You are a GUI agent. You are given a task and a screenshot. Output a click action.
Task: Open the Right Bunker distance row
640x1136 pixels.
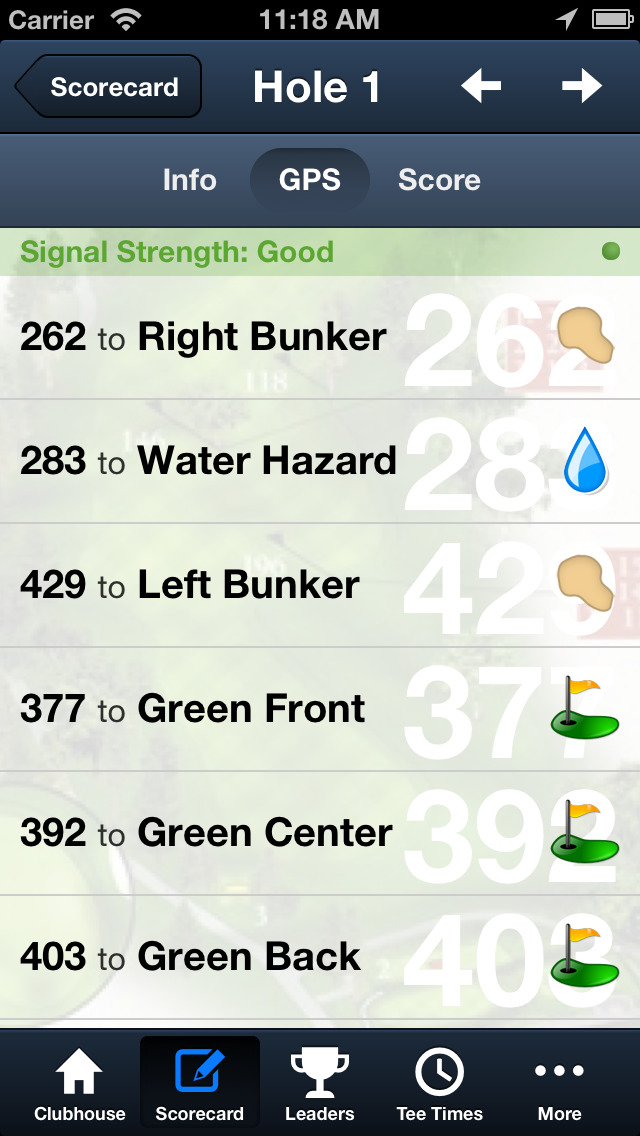coord(320,338)
